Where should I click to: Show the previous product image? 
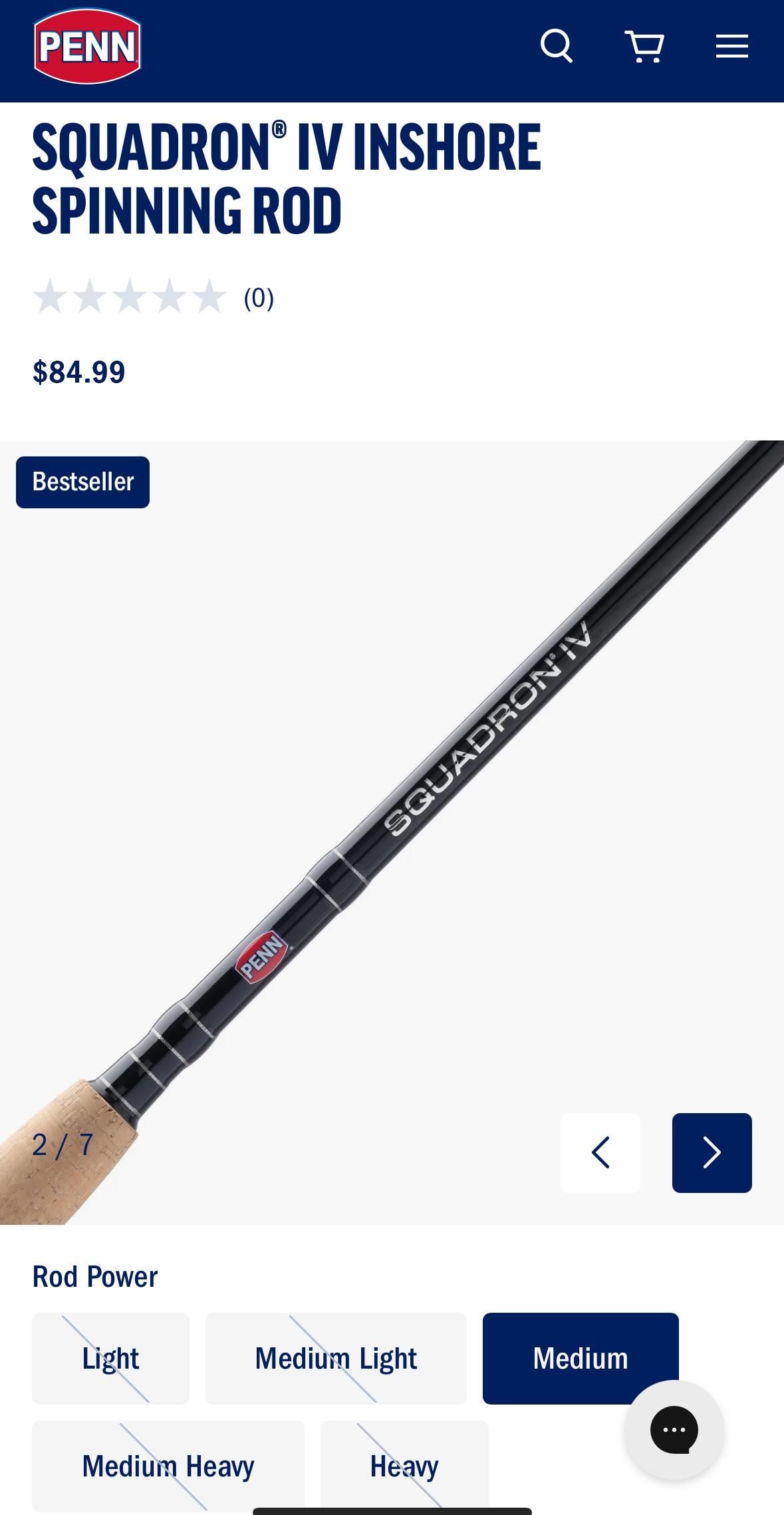click(600, 1152)
